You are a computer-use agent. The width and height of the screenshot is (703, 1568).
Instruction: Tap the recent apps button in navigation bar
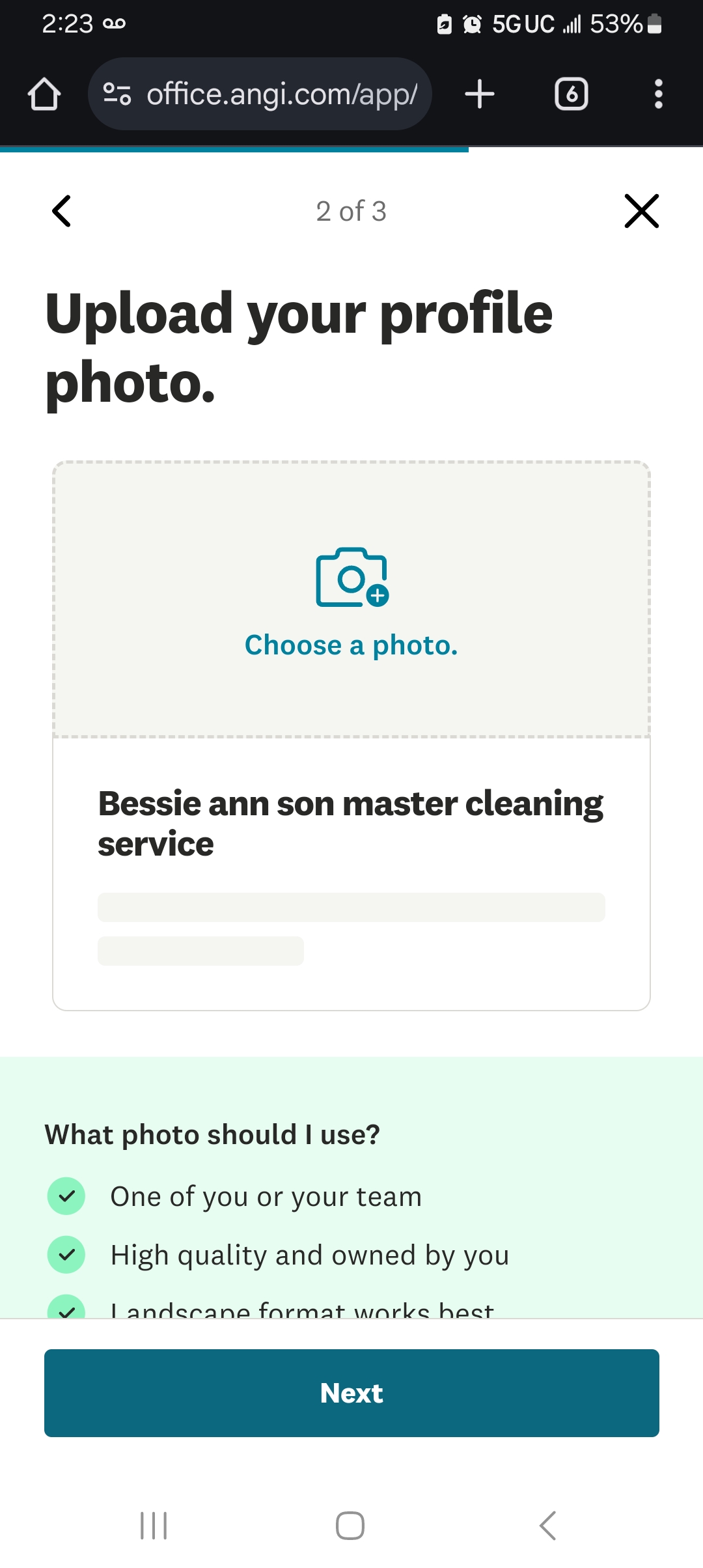pyautogui.click(x=154, y=1523)
